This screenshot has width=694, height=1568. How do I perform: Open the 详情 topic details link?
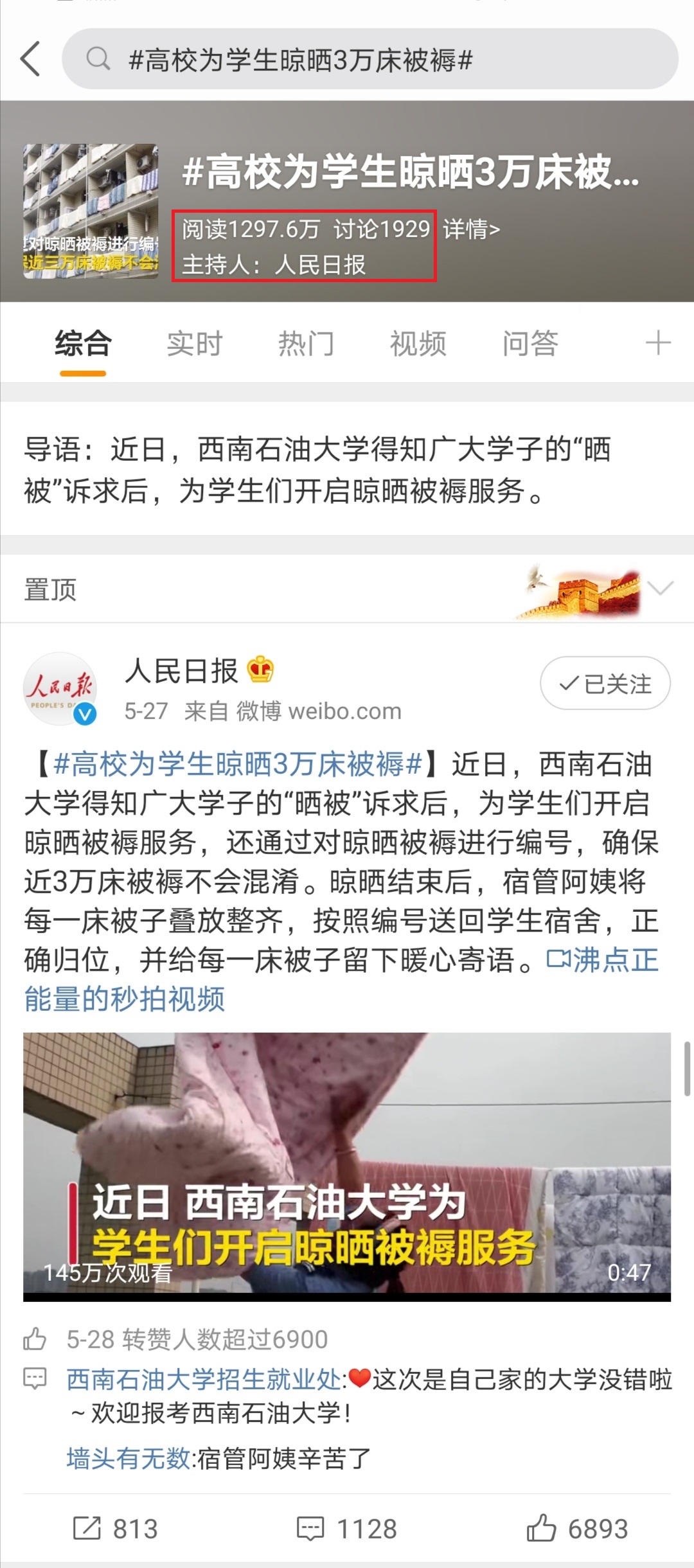471,229
